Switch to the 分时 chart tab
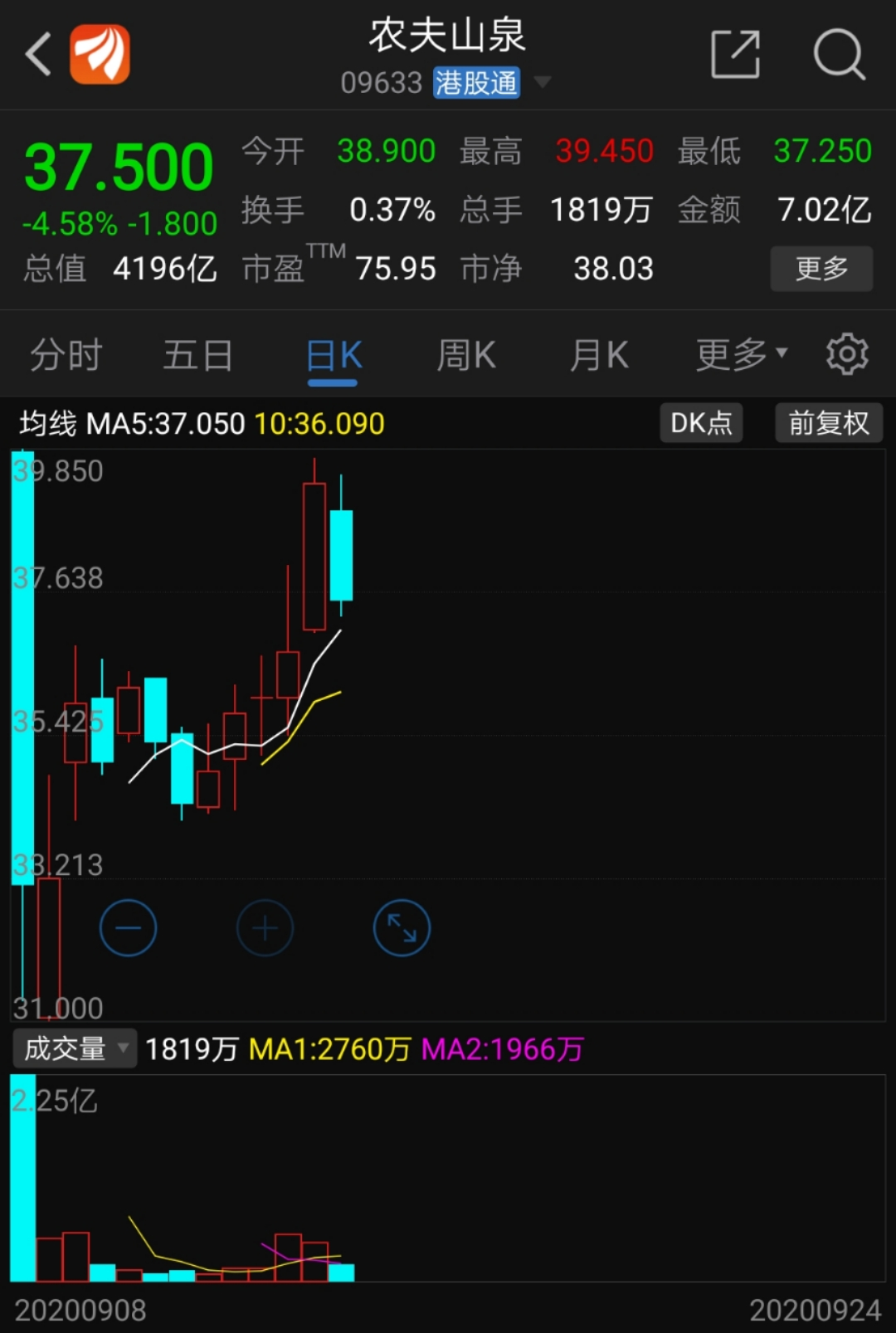896x1333 pixels. pos(66,356)
